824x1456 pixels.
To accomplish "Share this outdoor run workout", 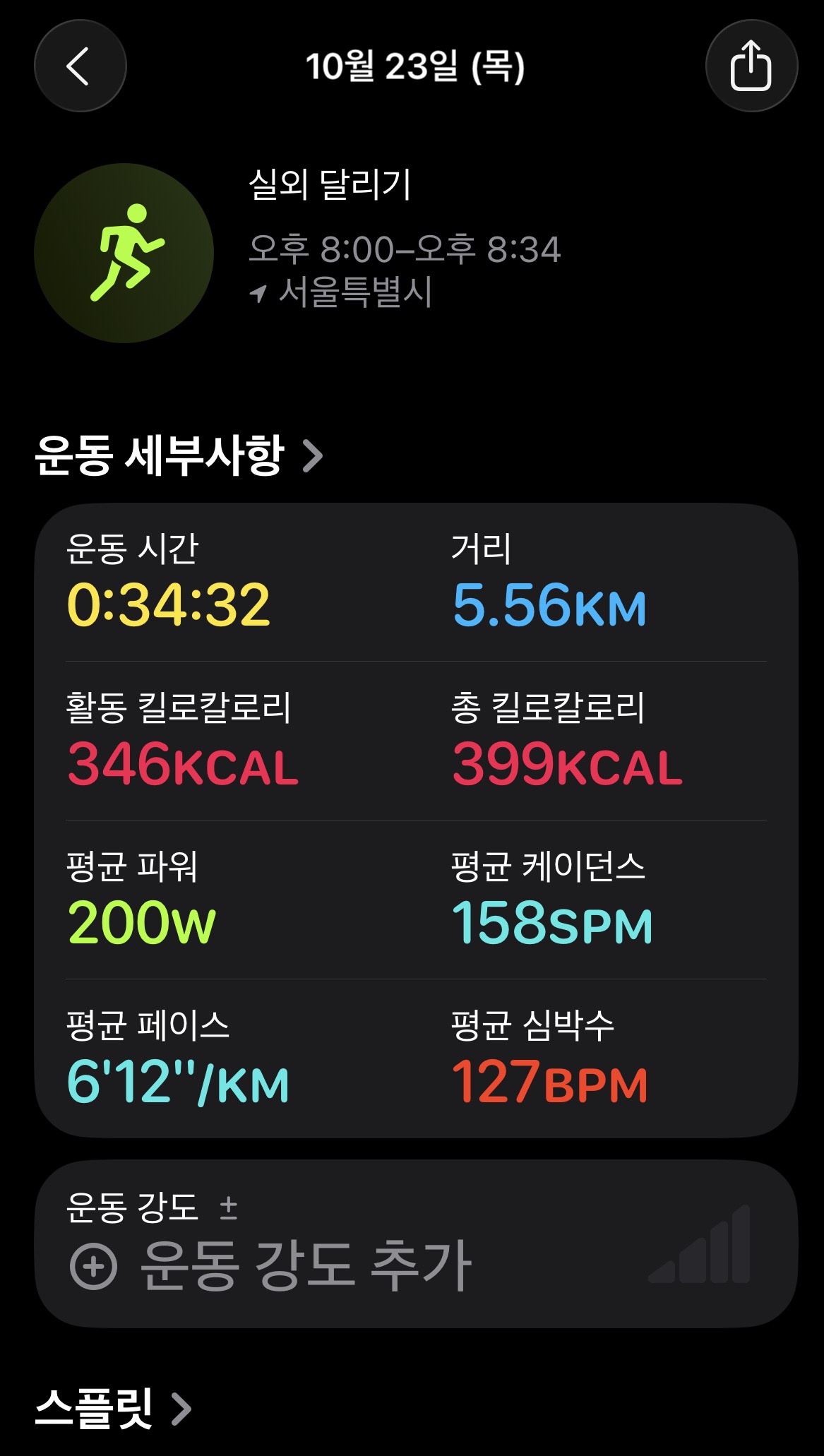I will tap(751, 66).
